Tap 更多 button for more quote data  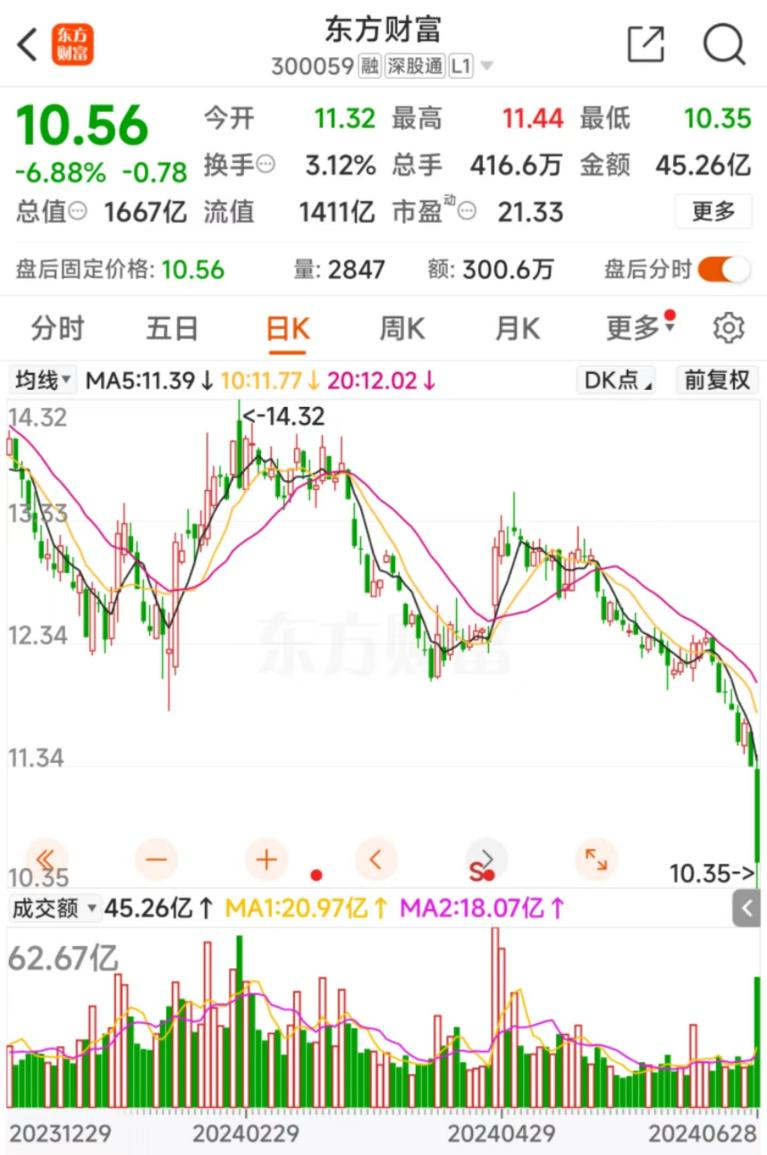point(713,211)
